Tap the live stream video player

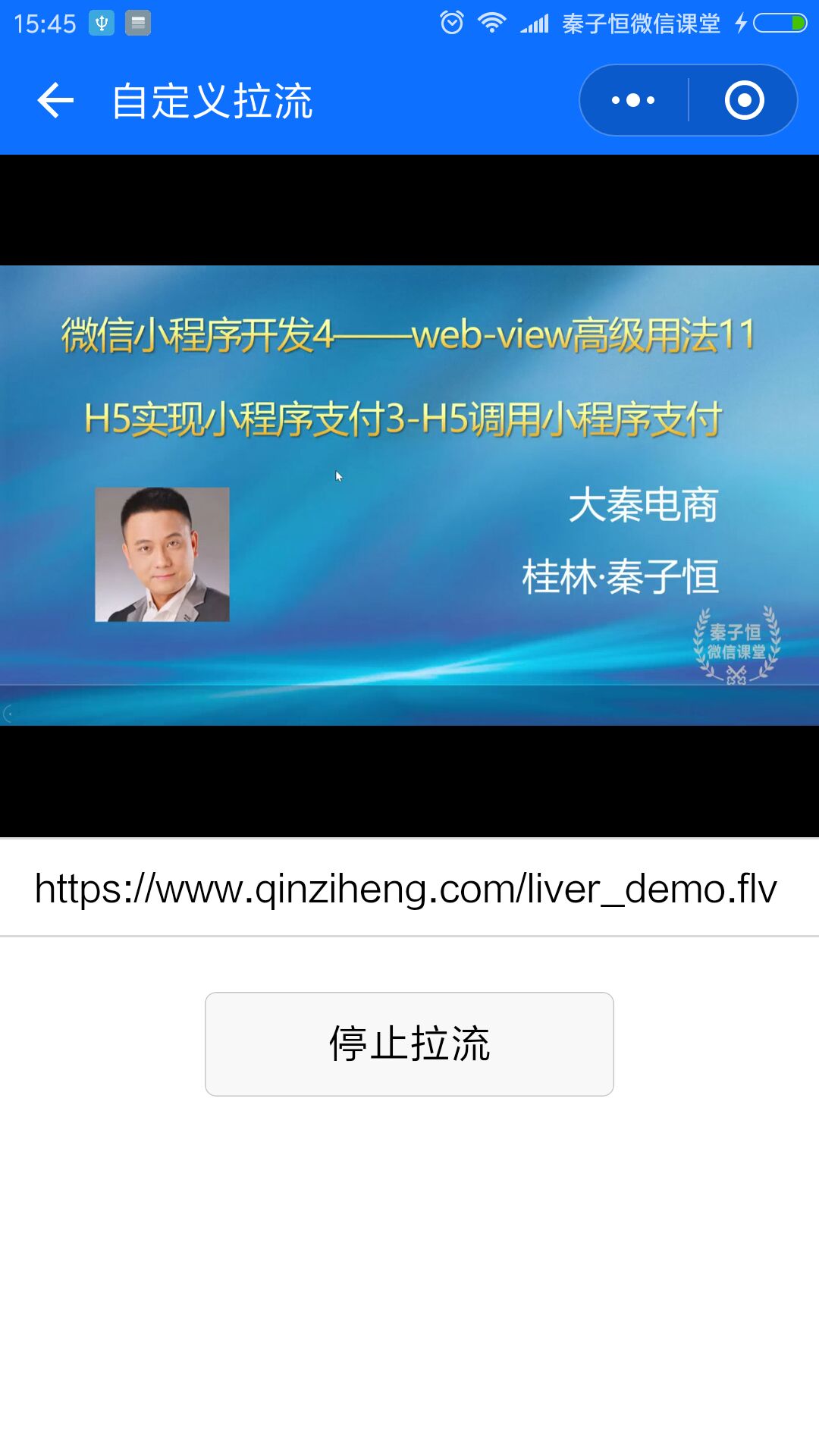409,496
